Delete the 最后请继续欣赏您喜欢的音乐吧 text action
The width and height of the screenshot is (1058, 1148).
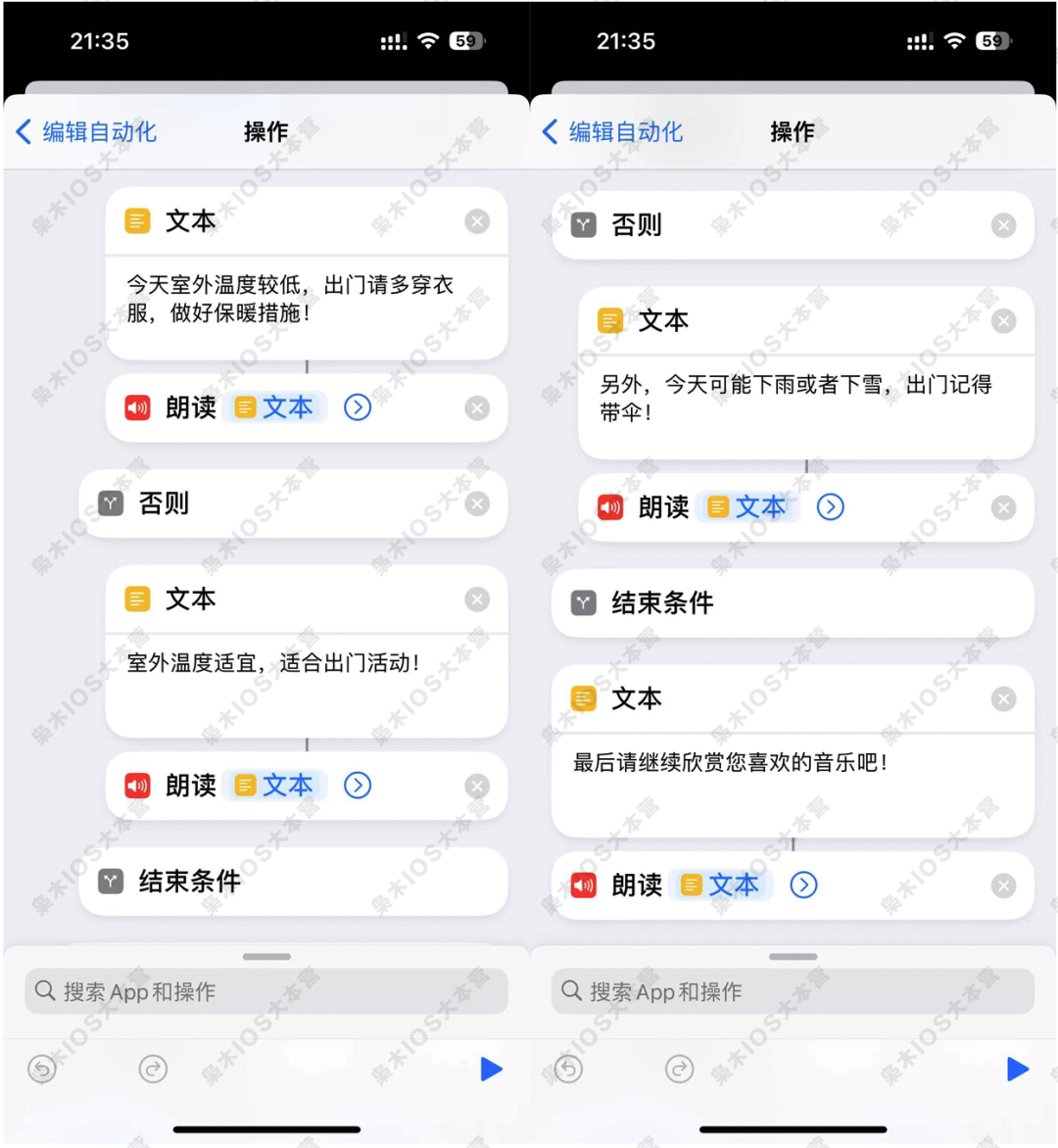(1003, 698)
